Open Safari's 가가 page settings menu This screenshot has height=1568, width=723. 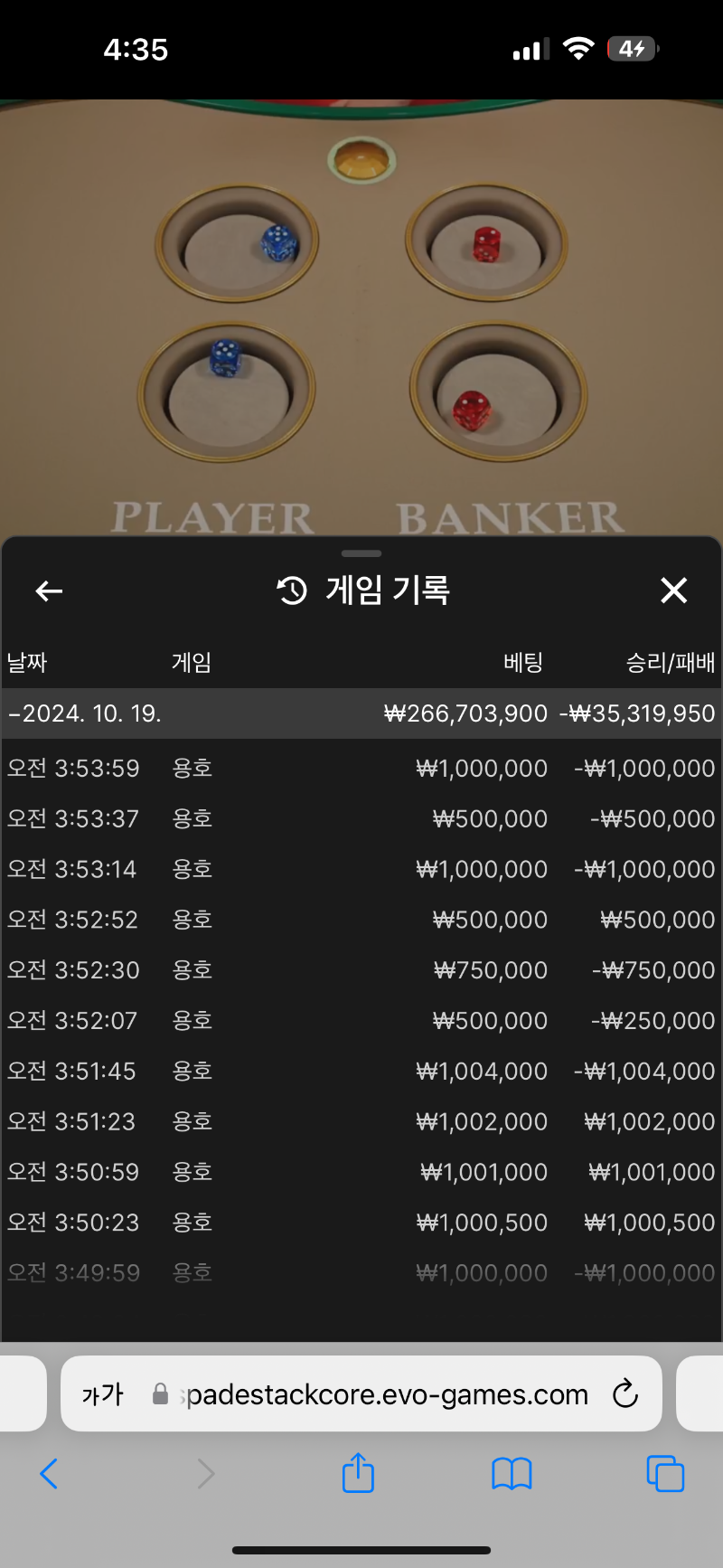(x=102, y=1394)
